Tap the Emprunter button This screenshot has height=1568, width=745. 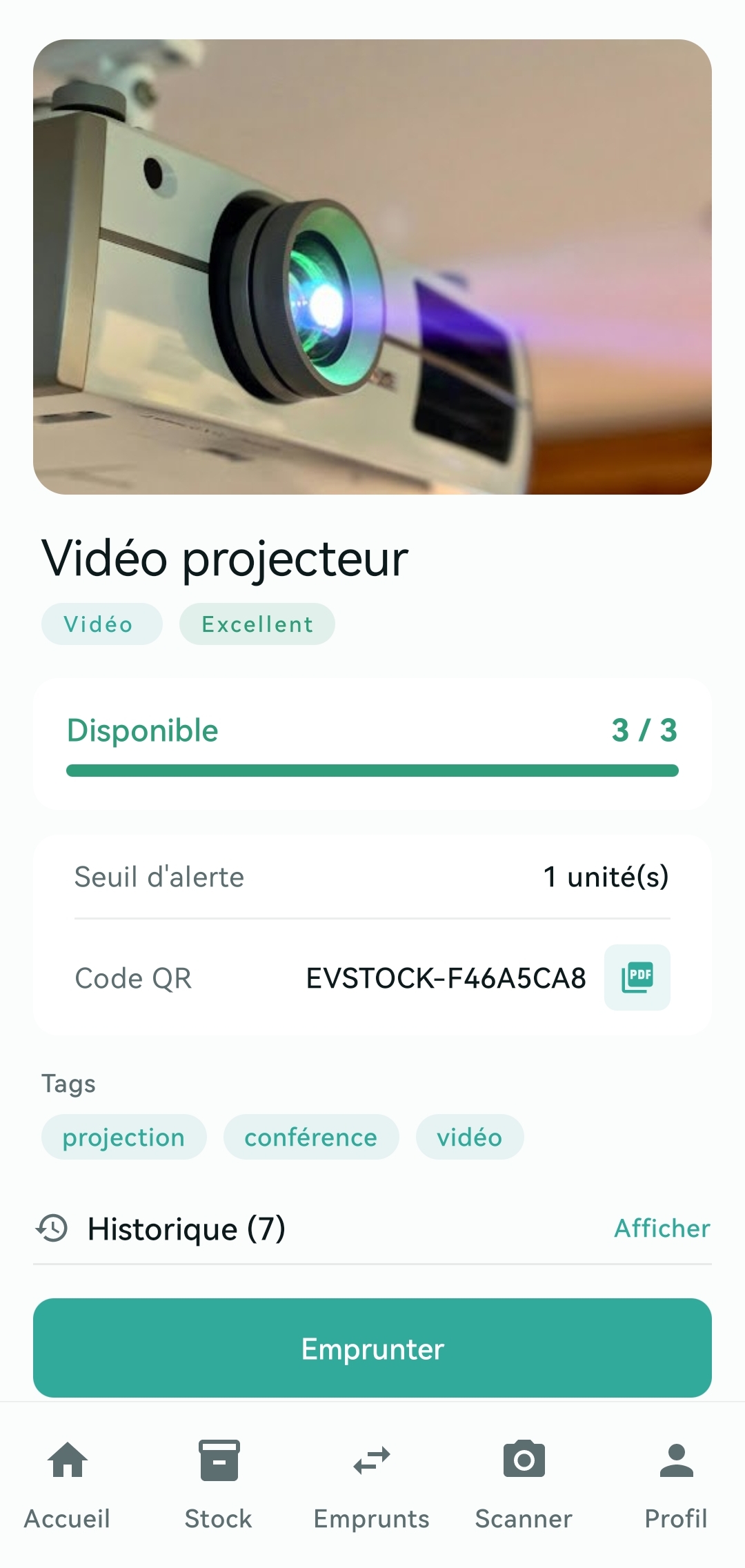(x=372, y=1348)
